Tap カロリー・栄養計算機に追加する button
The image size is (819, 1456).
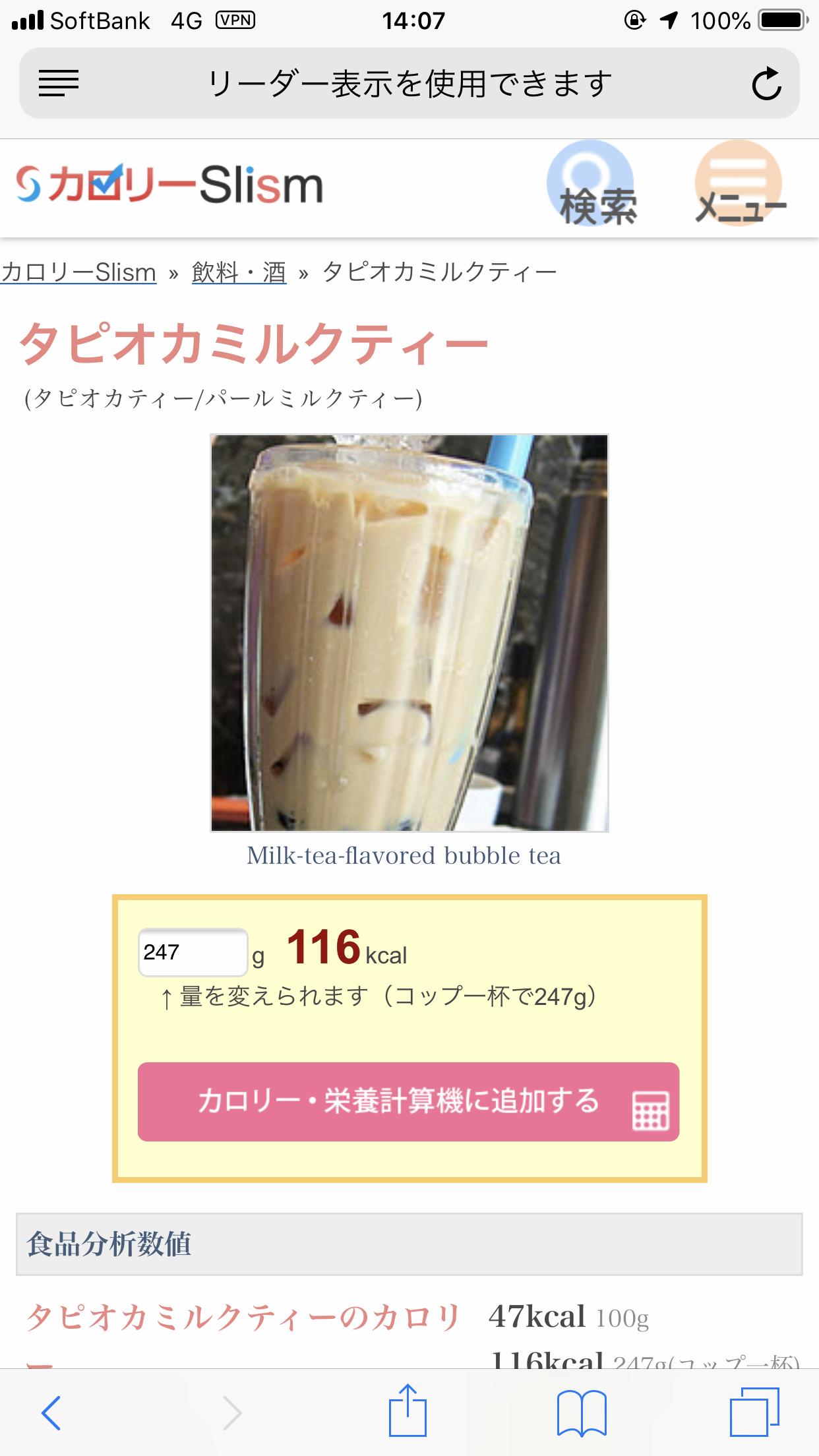tap(408, 1102)
